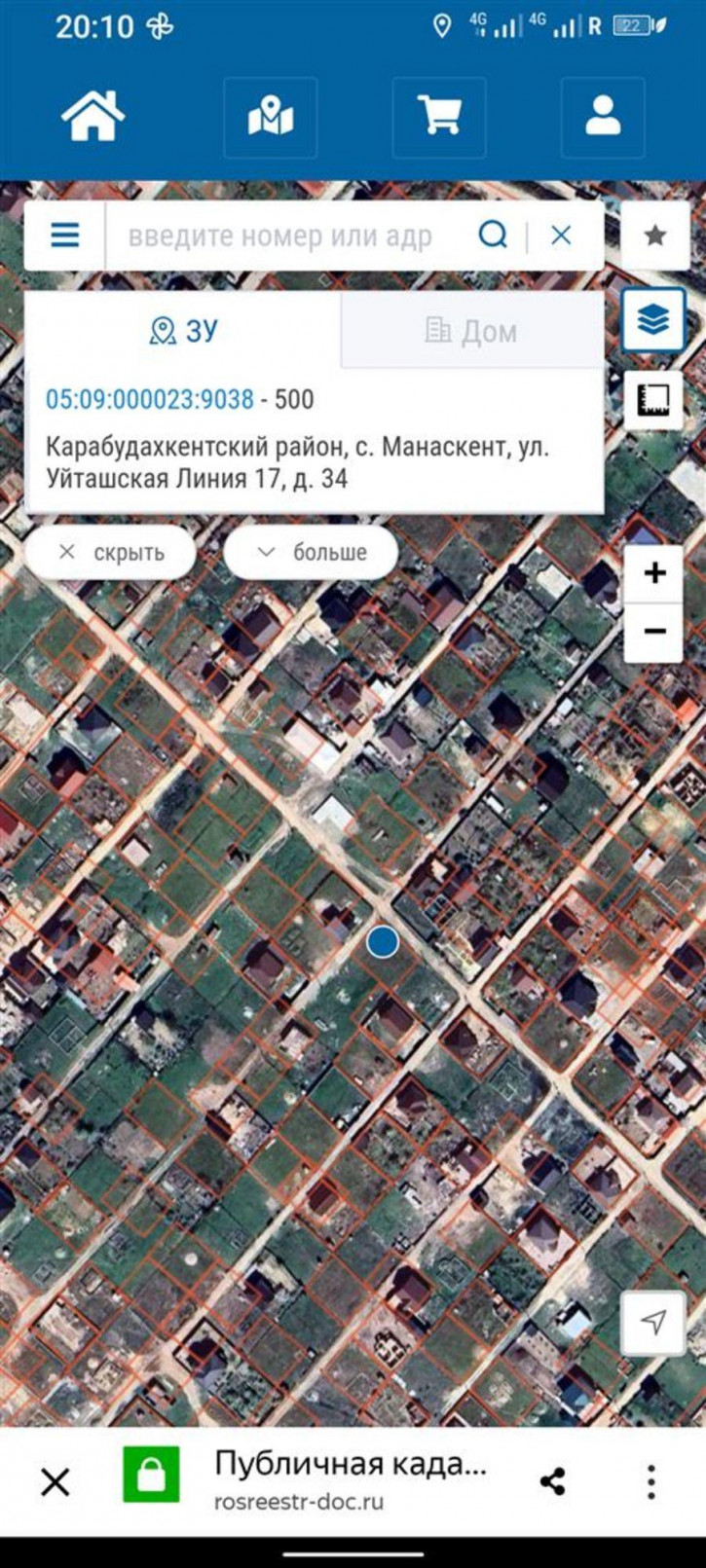This screenshot has height=1568, width=706.
Task: Expand details with больше
Action: [x=312, y=552]
